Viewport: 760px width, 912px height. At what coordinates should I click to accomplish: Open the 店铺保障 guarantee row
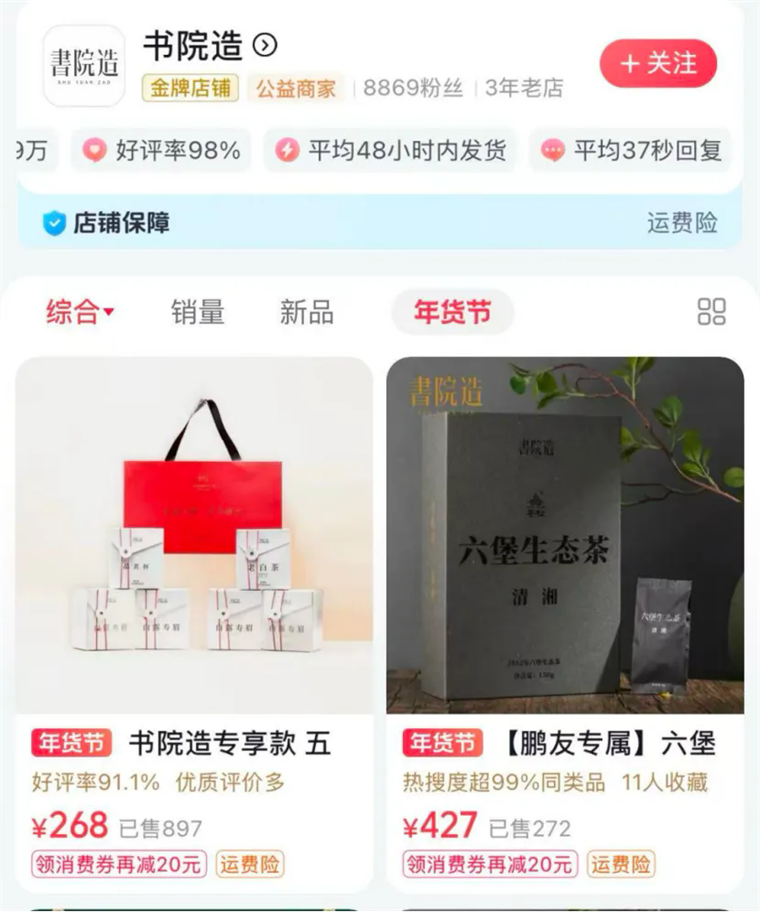(x=380, y=222)
